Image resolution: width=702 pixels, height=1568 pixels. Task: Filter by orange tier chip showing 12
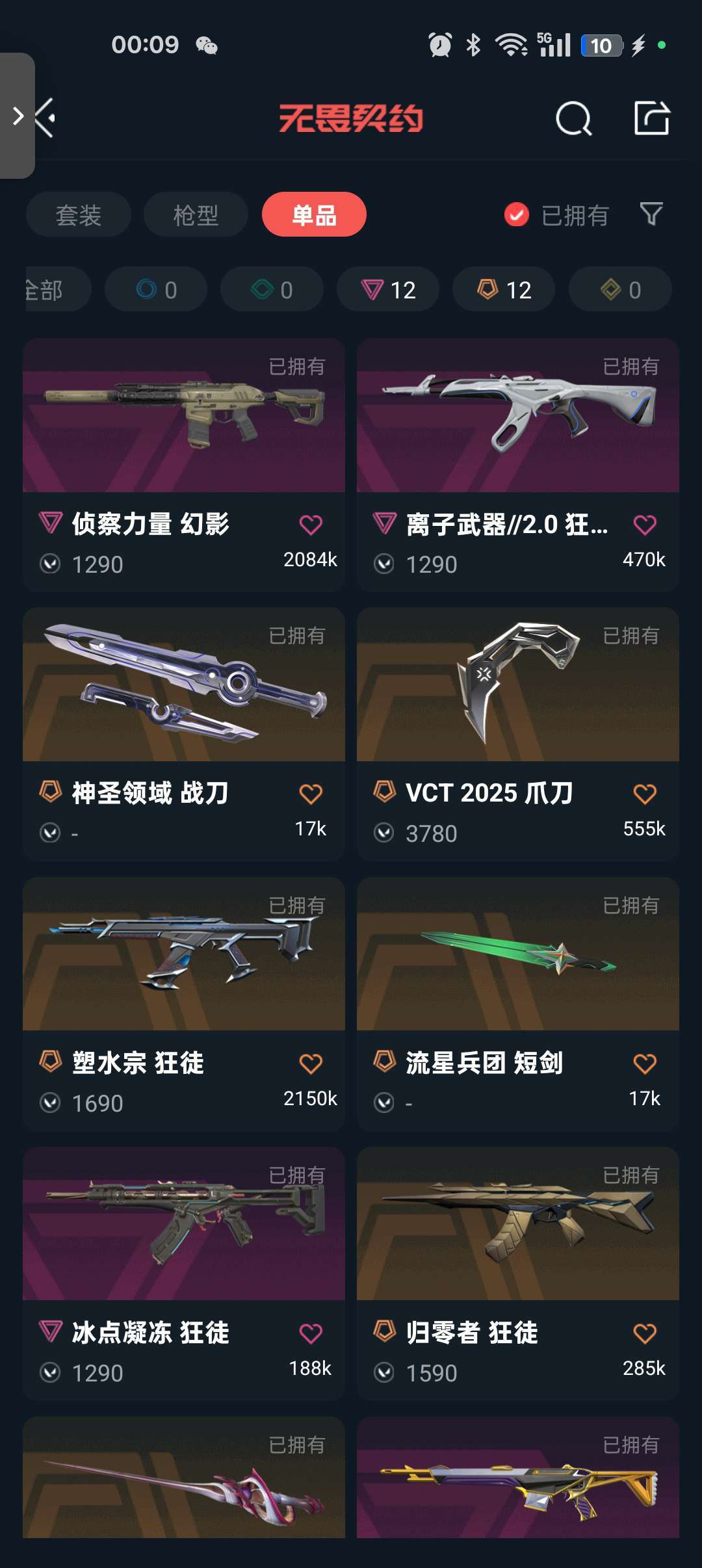(504, 289)
